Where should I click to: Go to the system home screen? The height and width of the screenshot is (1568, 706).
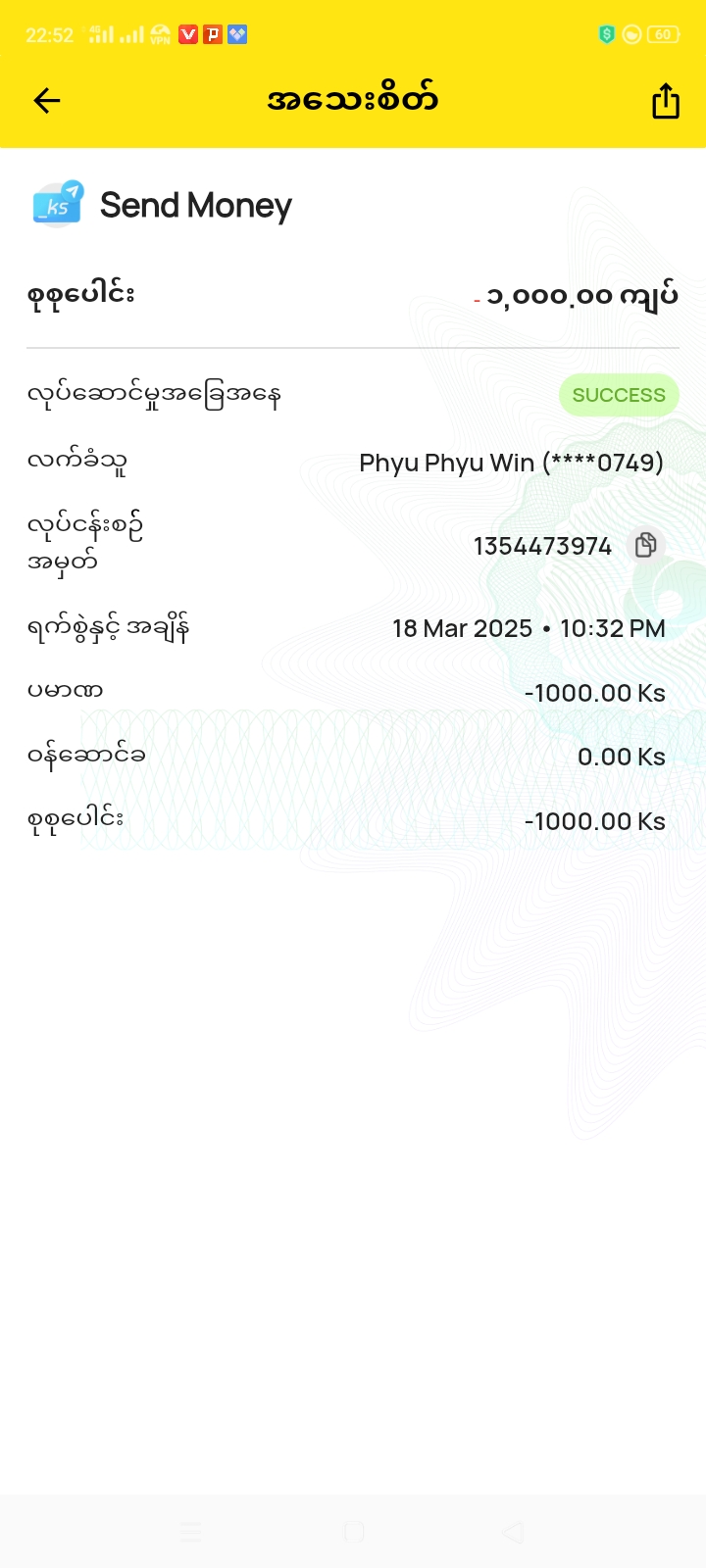tap(354, 1533)
